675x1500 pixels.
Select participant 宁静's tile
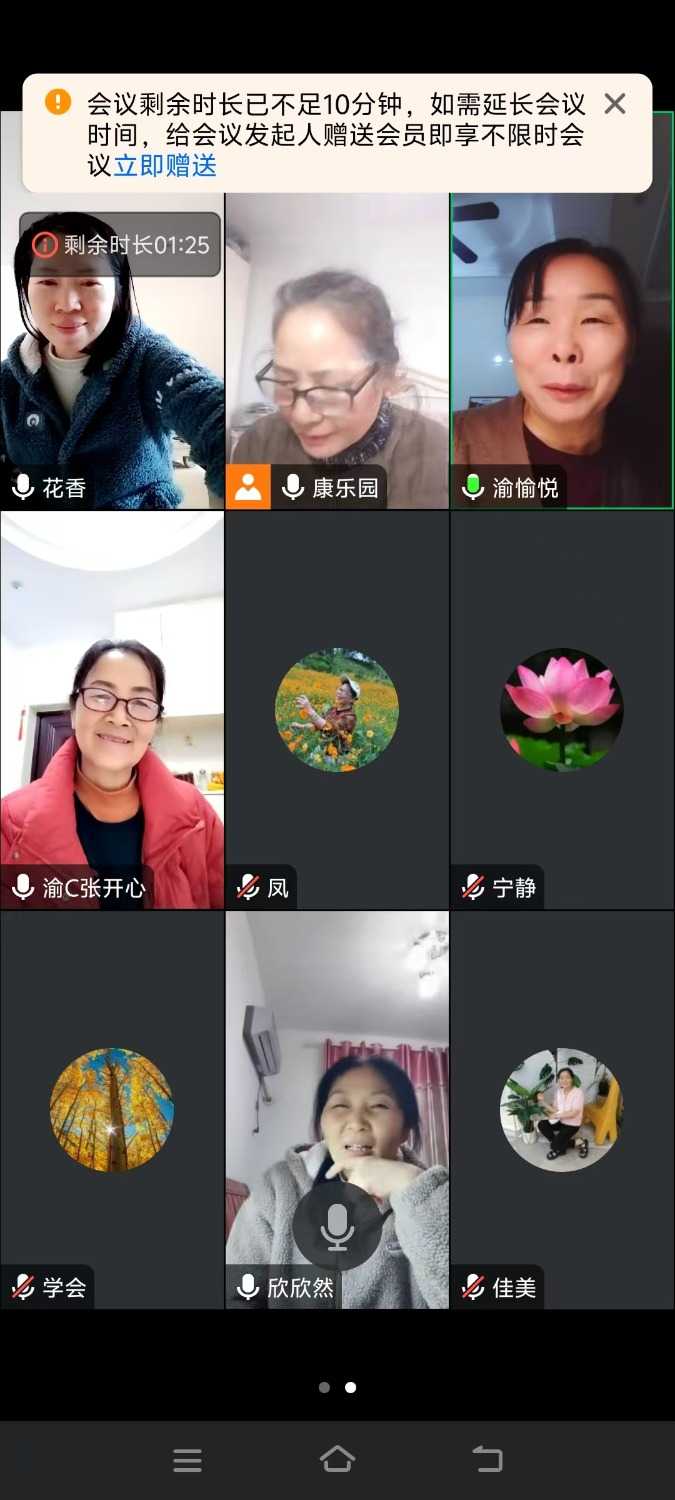pyautogui.click(x=561, y=710)
